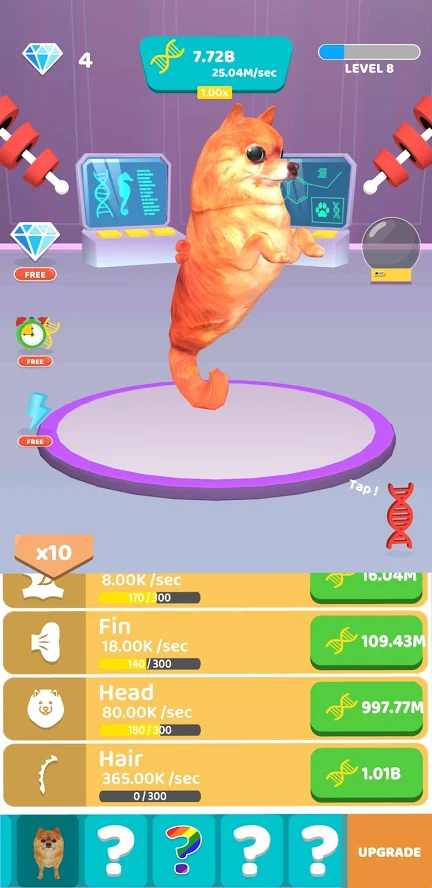Activate the free lightning bolt boost
Screen dimensions: 432x888
pos(36,419)
